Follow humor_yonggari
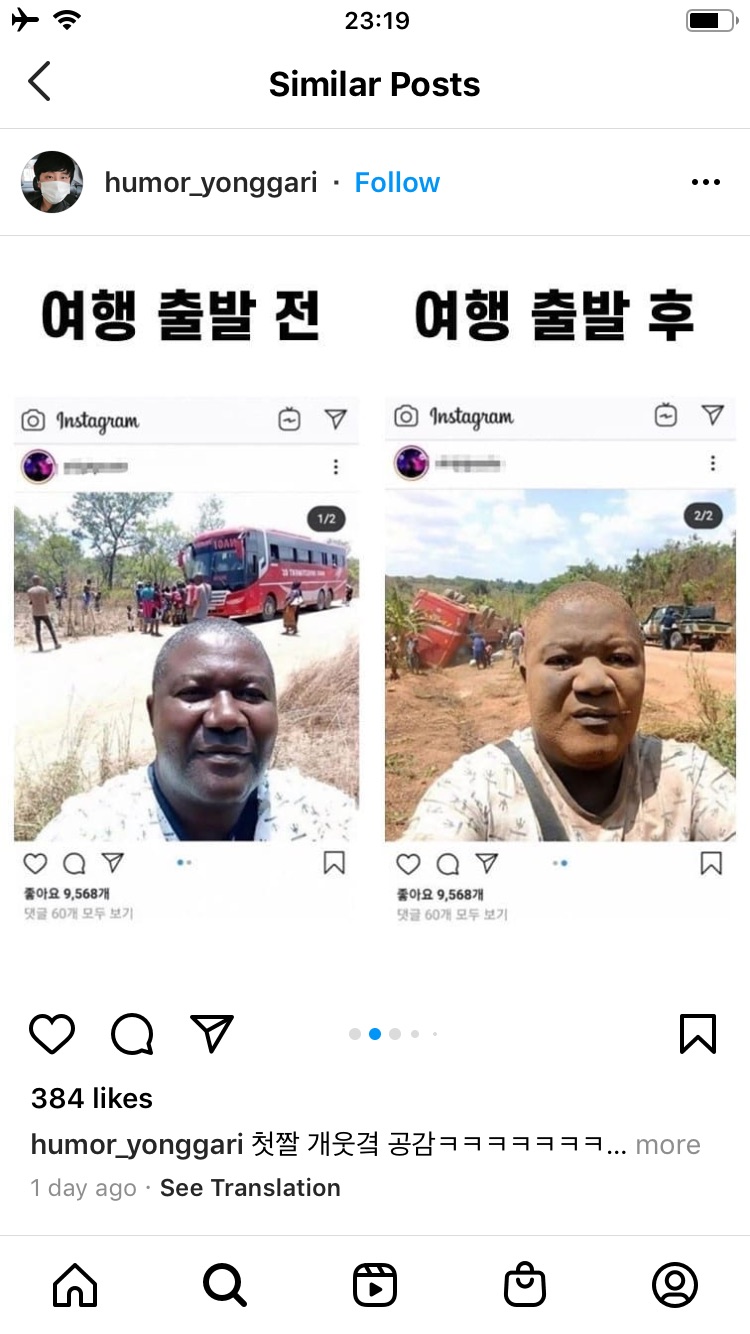 click(397, 182)
